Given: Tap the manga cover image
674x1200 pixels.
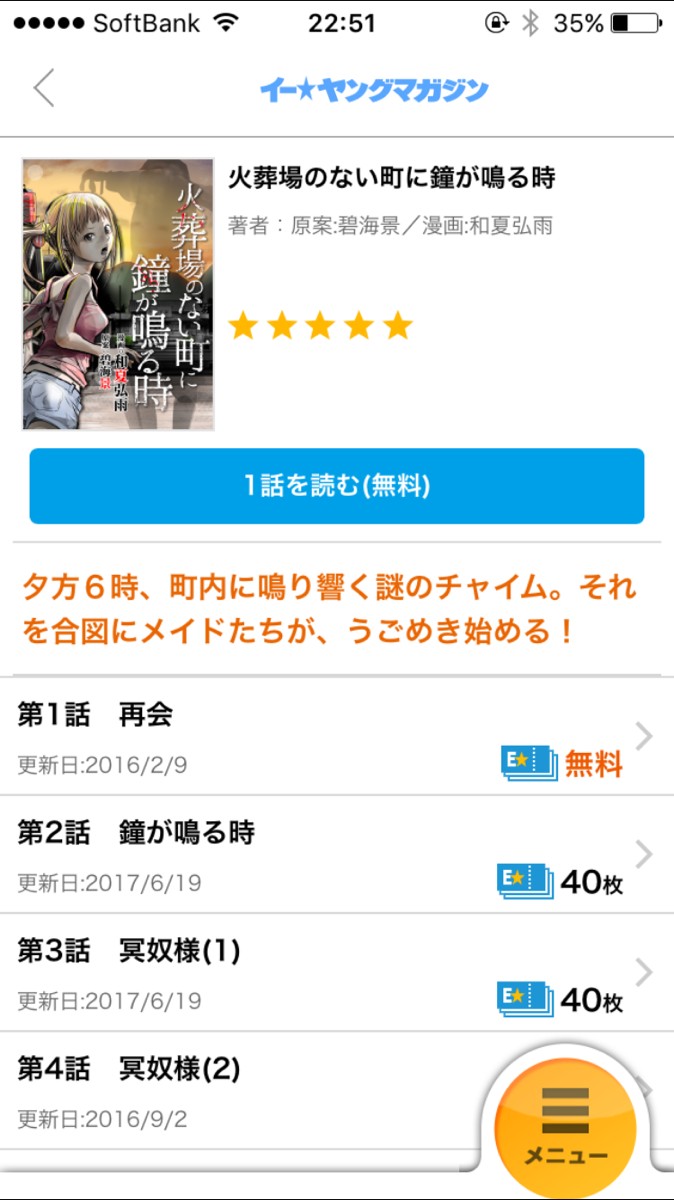Looking at the screenshot, I should (118, 294).
